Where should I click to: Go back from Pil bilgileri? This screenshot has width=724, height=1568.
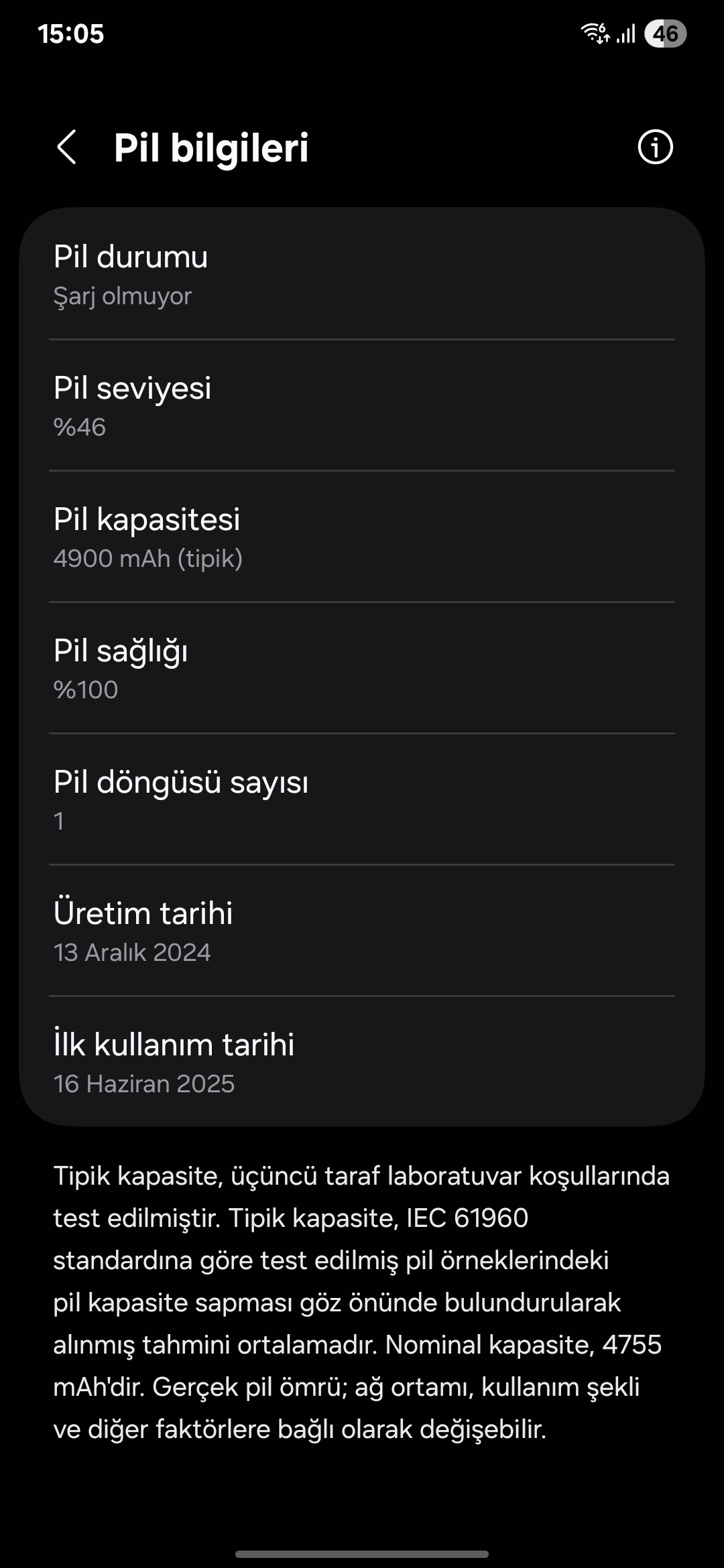click(66, 147)
